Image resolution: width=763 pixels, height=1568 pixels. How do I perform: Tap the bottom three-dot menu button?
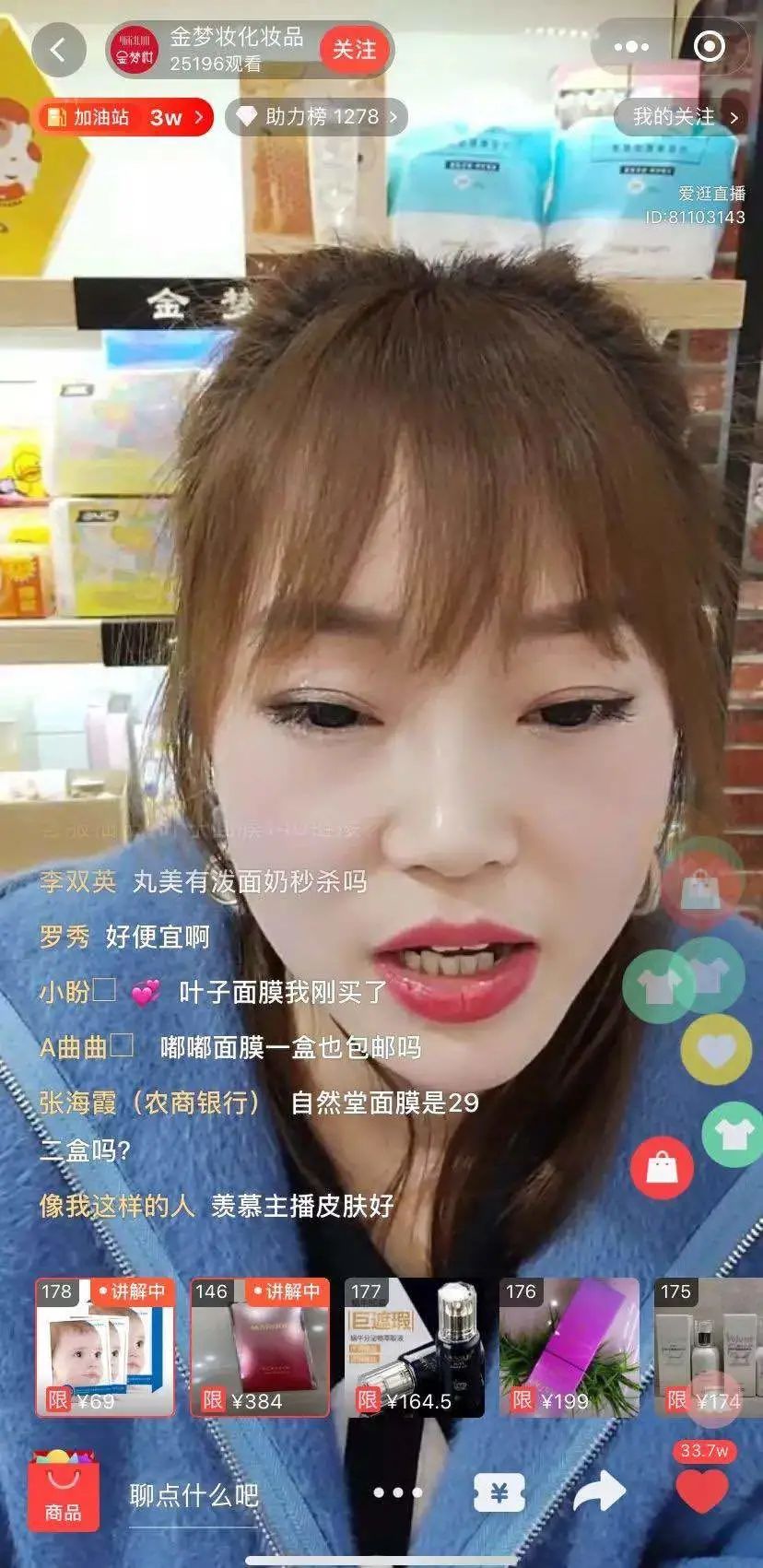[x=398, y=1491]
